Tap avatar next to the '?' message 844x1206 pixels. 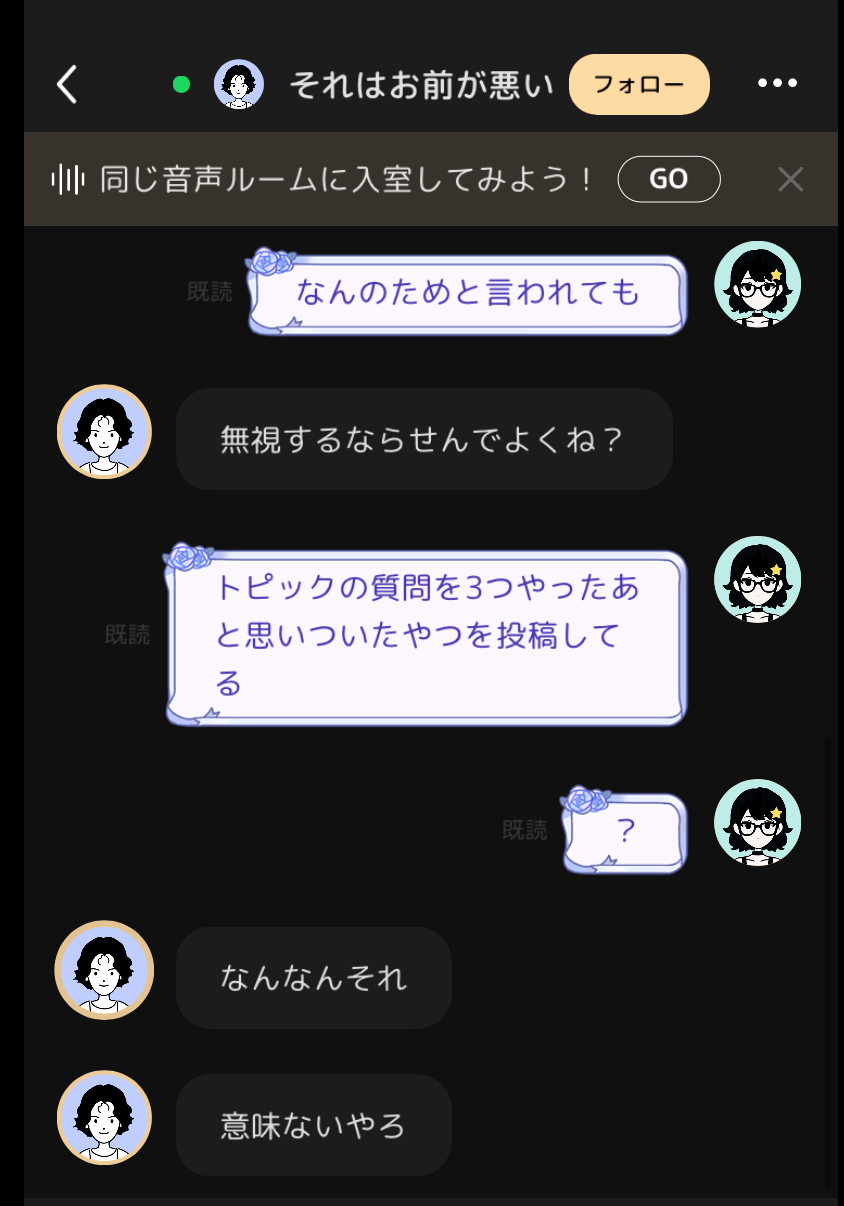coord(757,822)
